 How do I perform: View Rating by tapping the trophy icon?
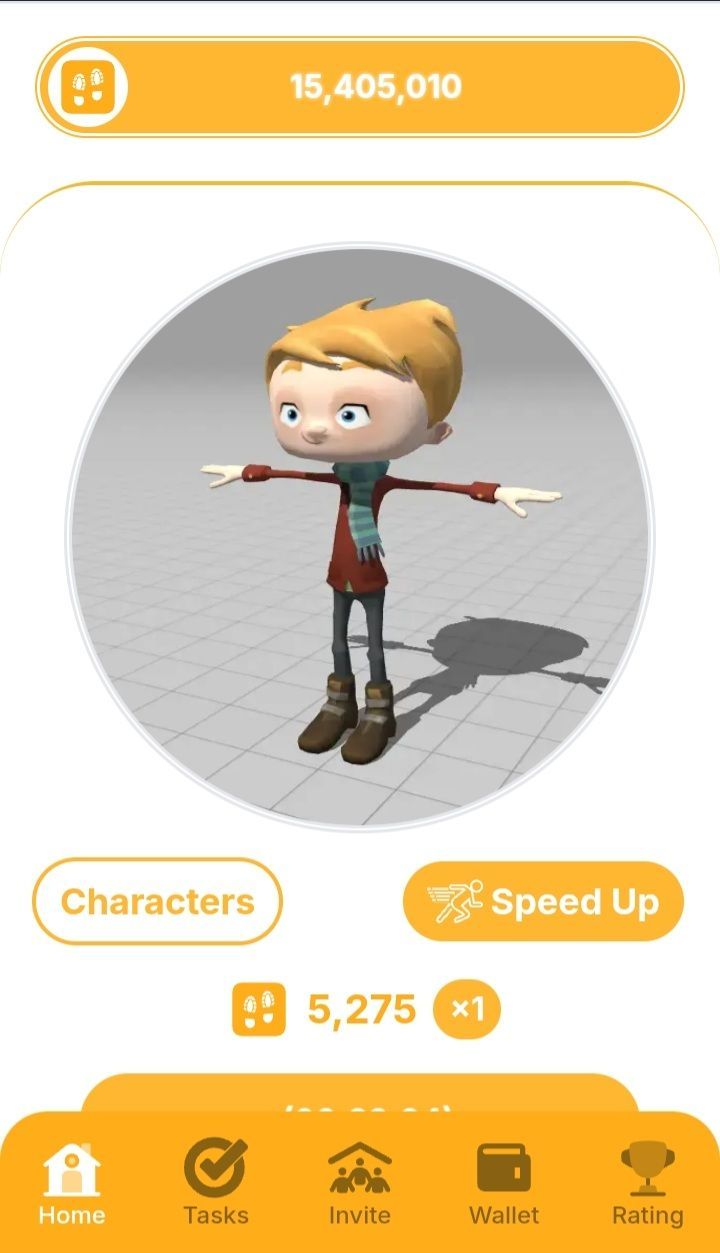pyautogui.click(x=648, y=1168)
